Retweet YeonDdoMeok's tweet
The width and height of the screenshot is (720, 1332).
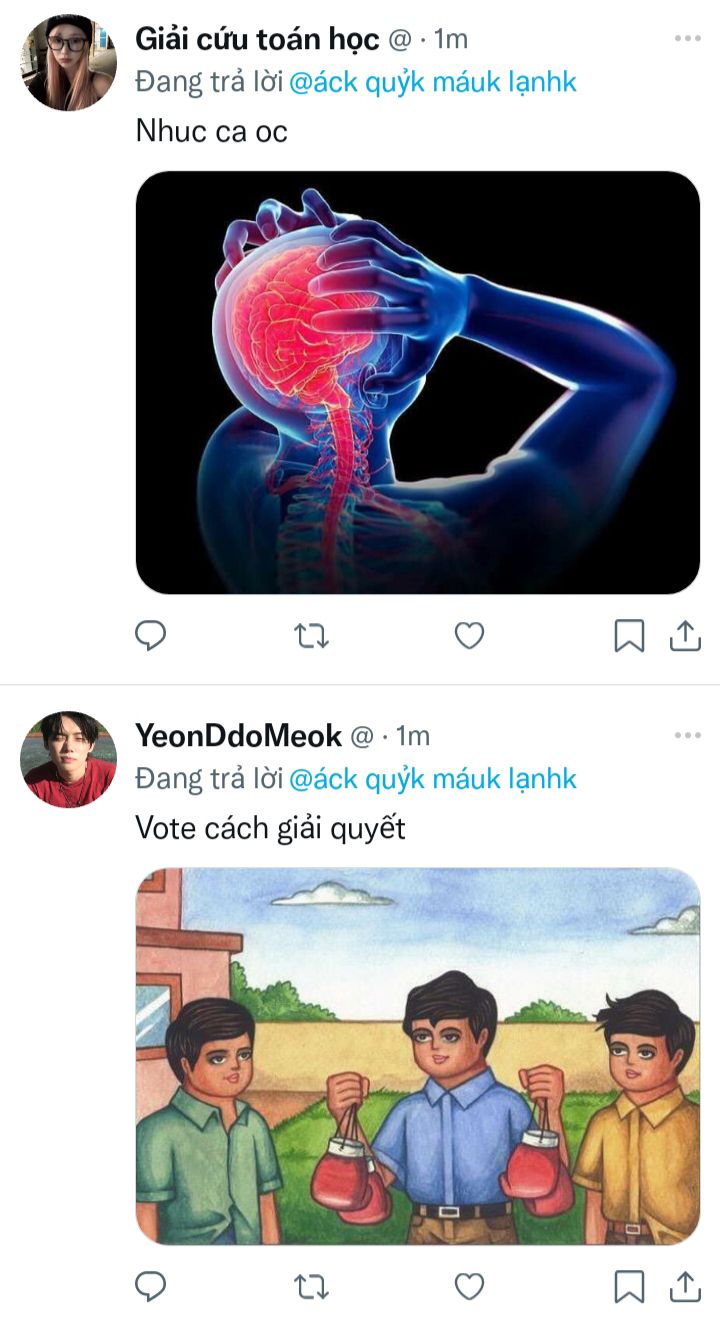313,1285
